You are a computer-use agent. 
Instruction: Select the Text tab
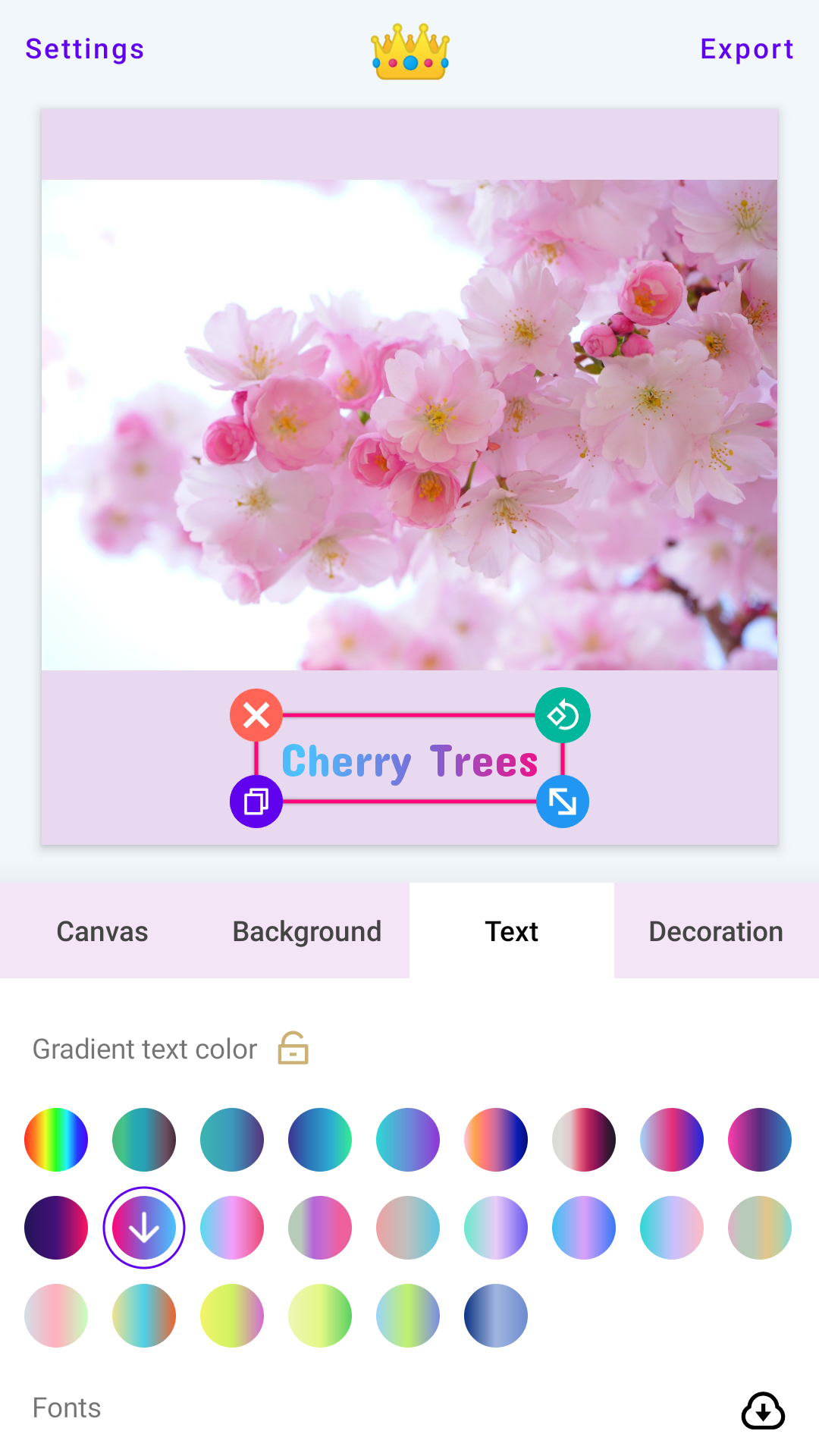[x=512, y=931]
